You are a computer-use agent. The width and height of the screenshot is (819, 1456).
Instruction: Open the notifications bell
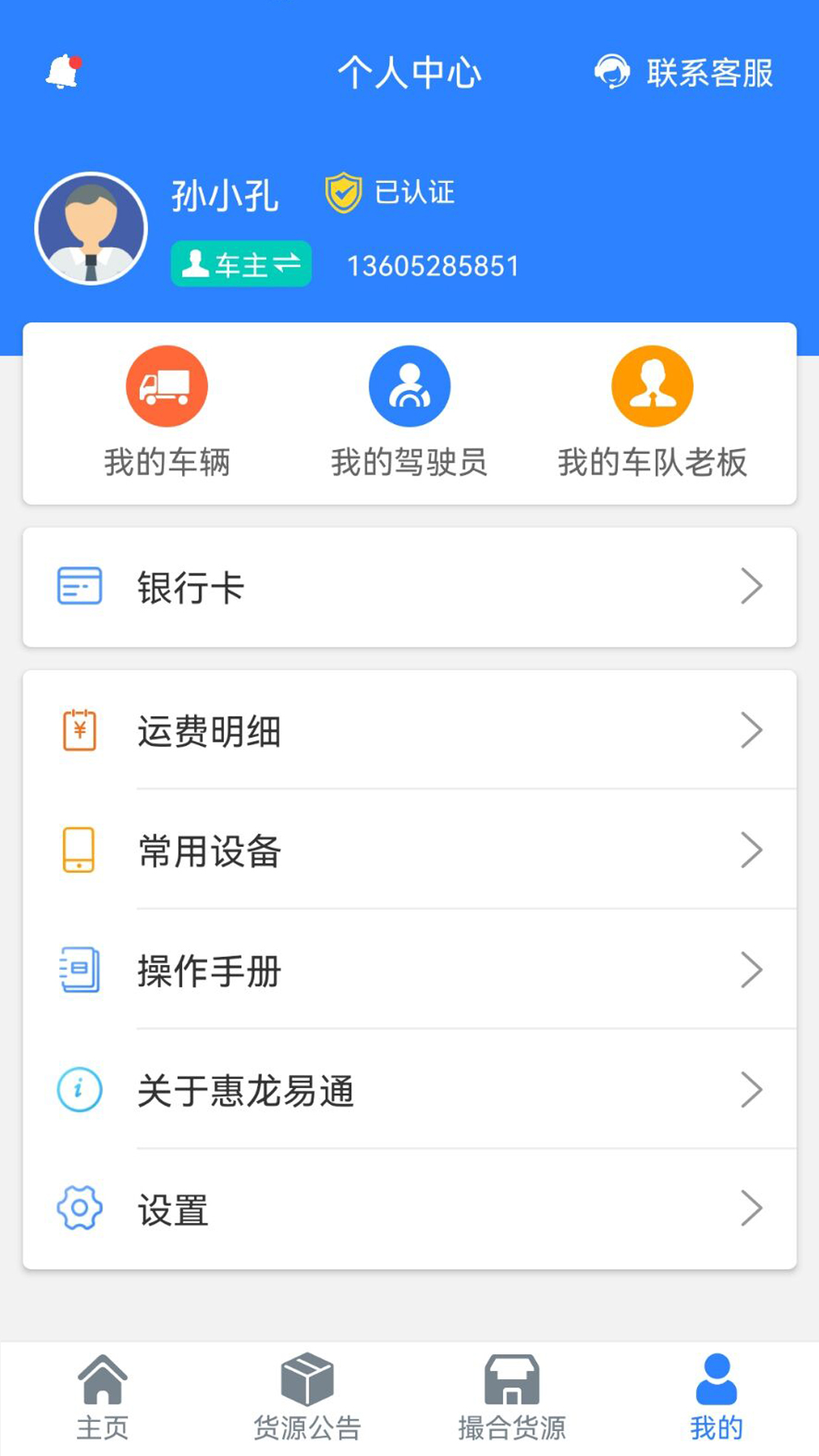click(x=62, y=73)
